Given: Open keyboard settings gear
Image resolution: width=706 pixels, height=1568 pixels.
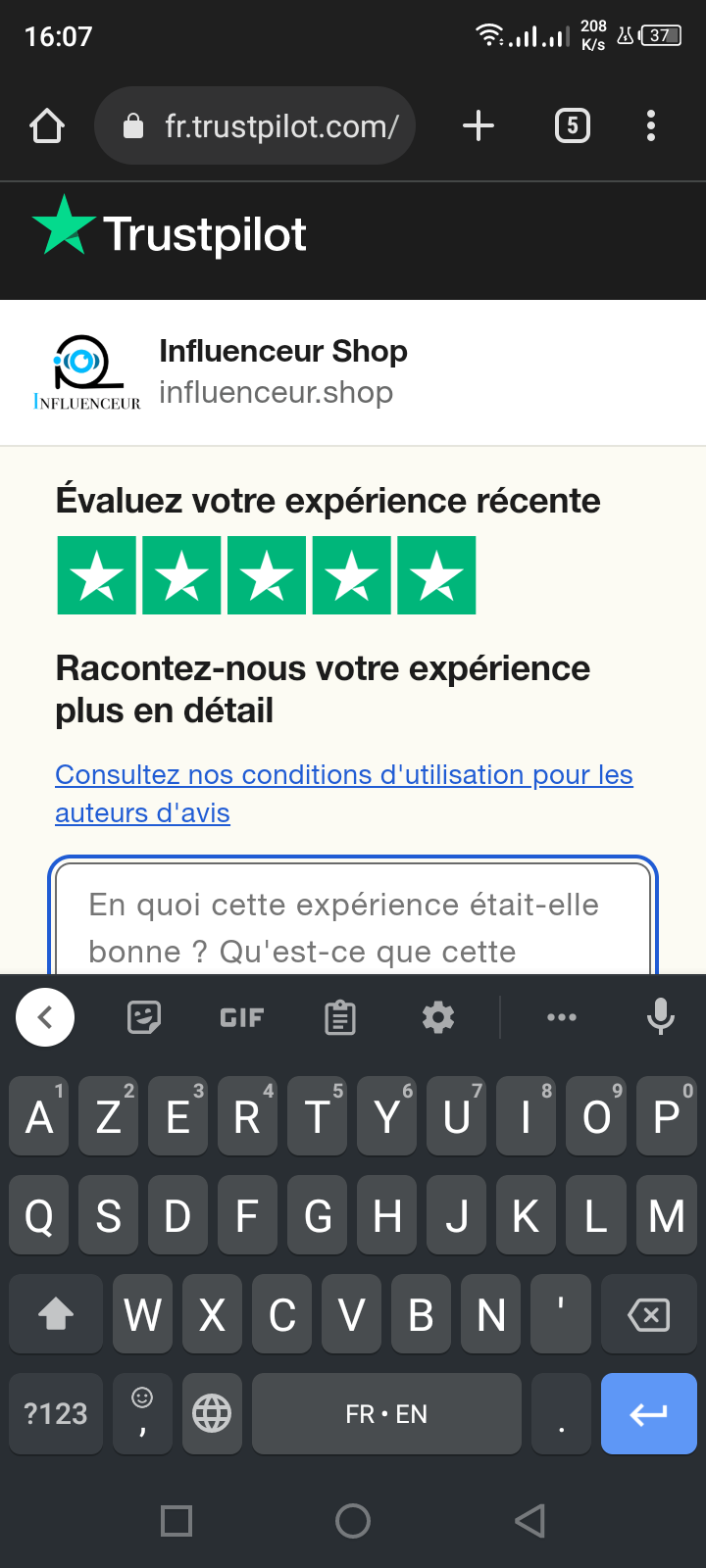Looking at the screenshot, I should (x=438, y=1017).
